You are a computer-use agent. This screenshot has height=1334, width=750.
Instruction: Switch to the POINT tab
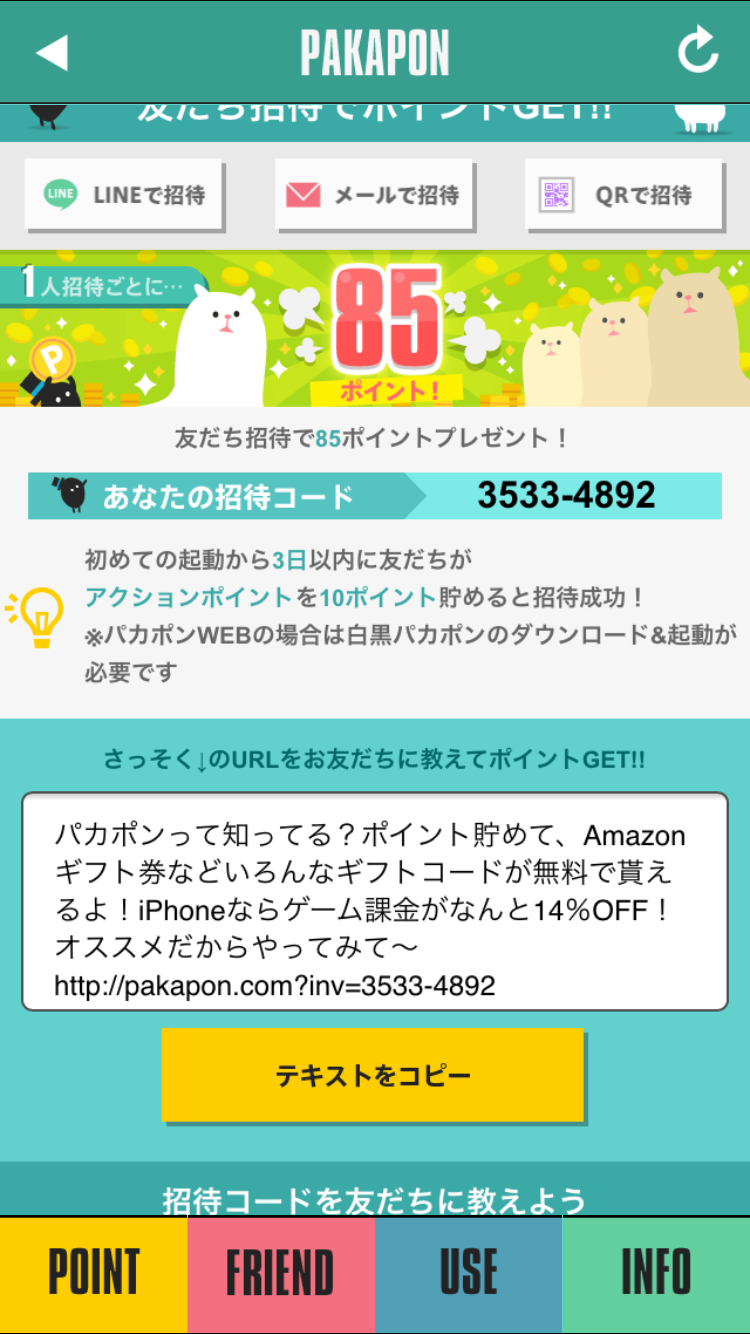point(94,1274)
